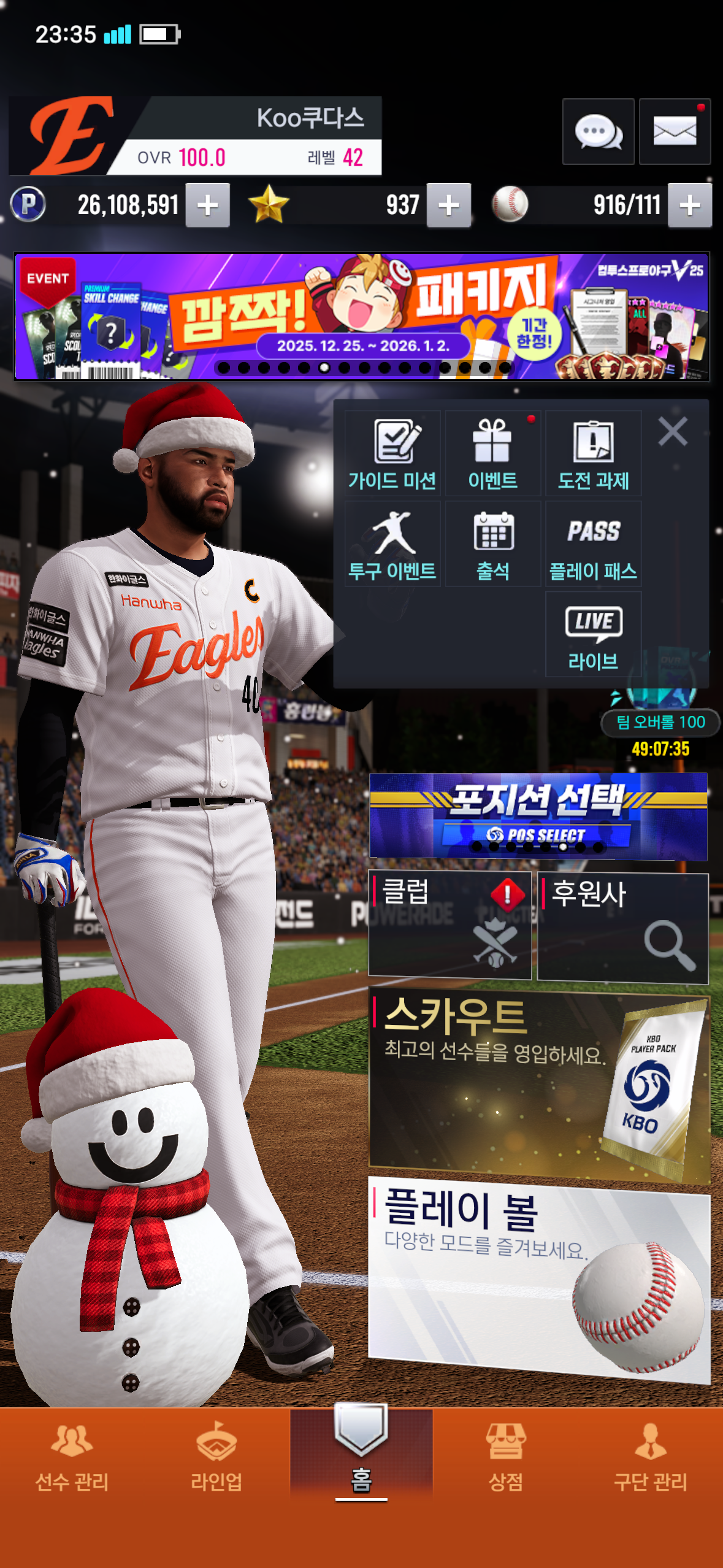Open the mailbox envelope icon
723x1568 pixels.
pos(675,131)
